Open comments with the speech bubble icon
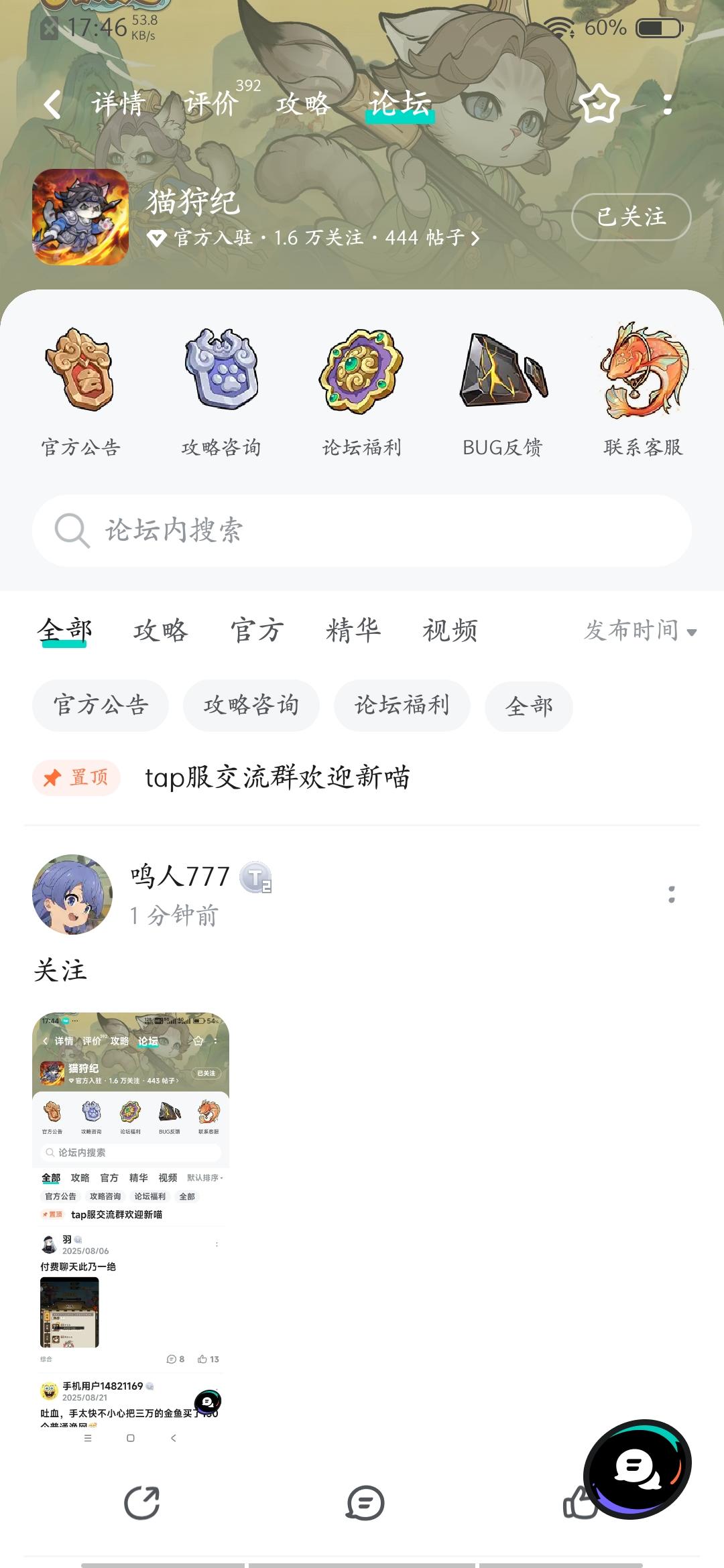Viewport: 724px width, 1568px height. point(365,1503)
